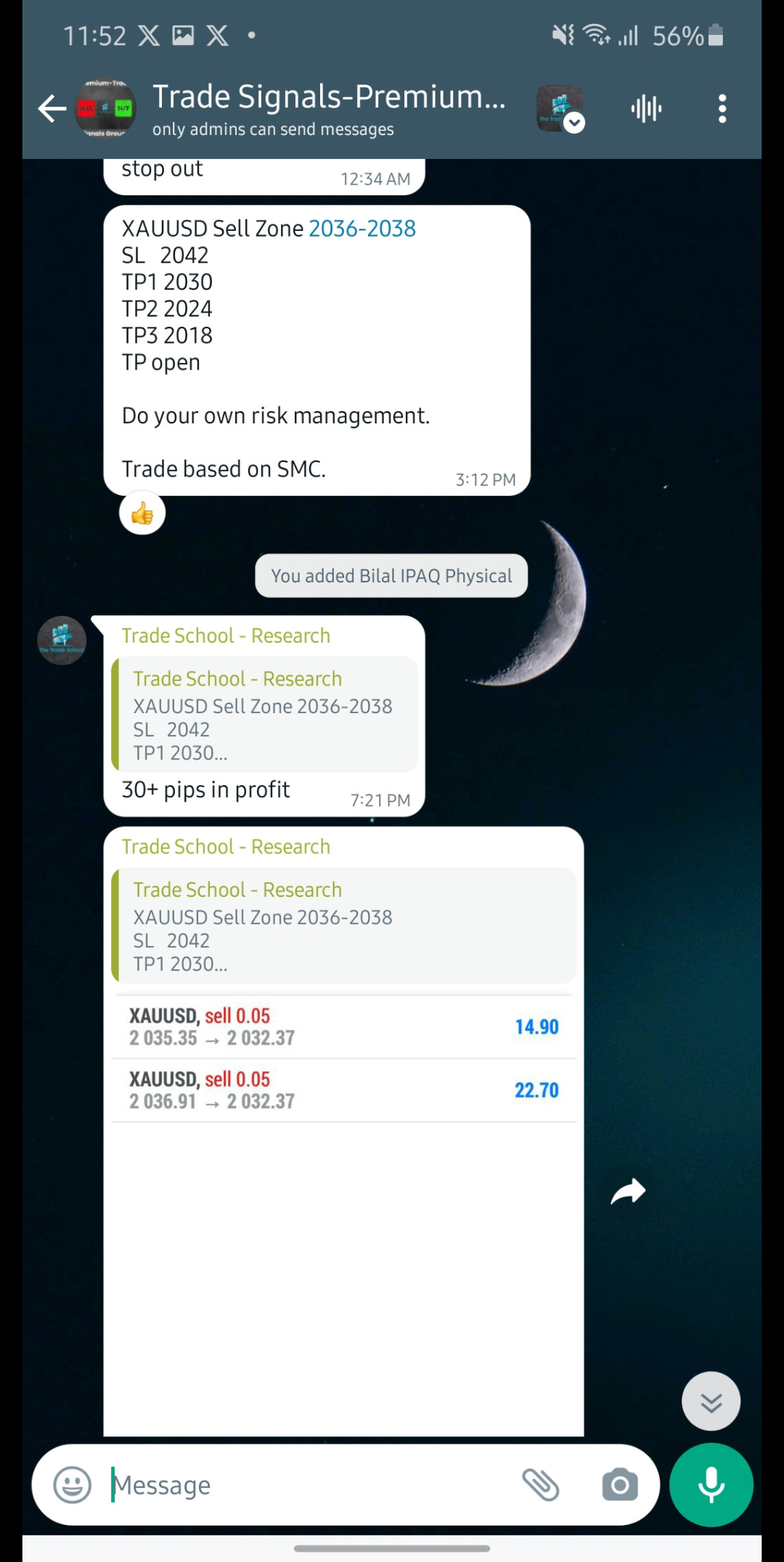Open the trade results image
The width and height of the screenshot is (784, 1562).
tap(343, 1205)
